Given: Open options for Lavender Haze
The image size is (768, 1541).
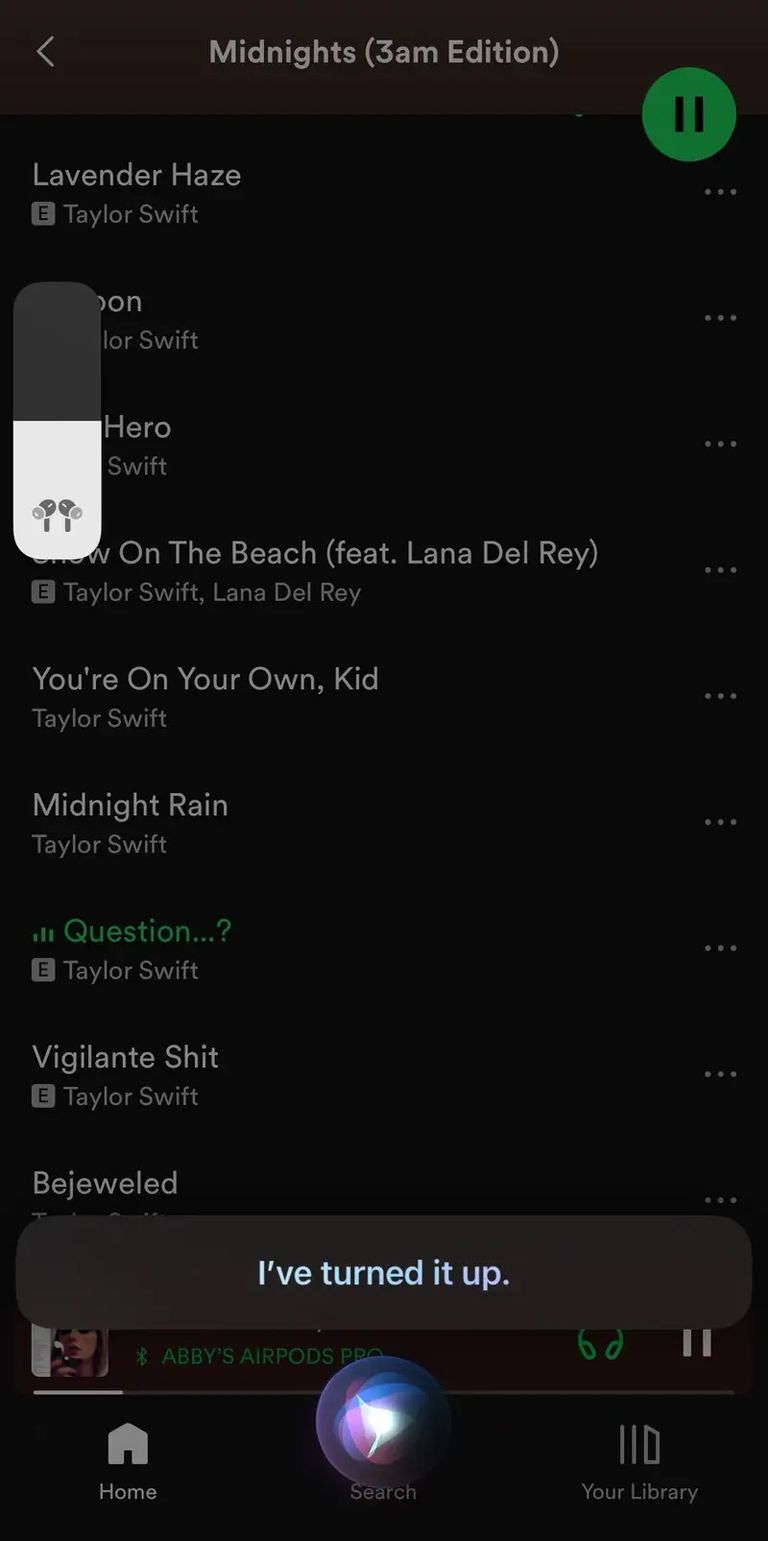Looking at the screenshot, I should 720,192.
